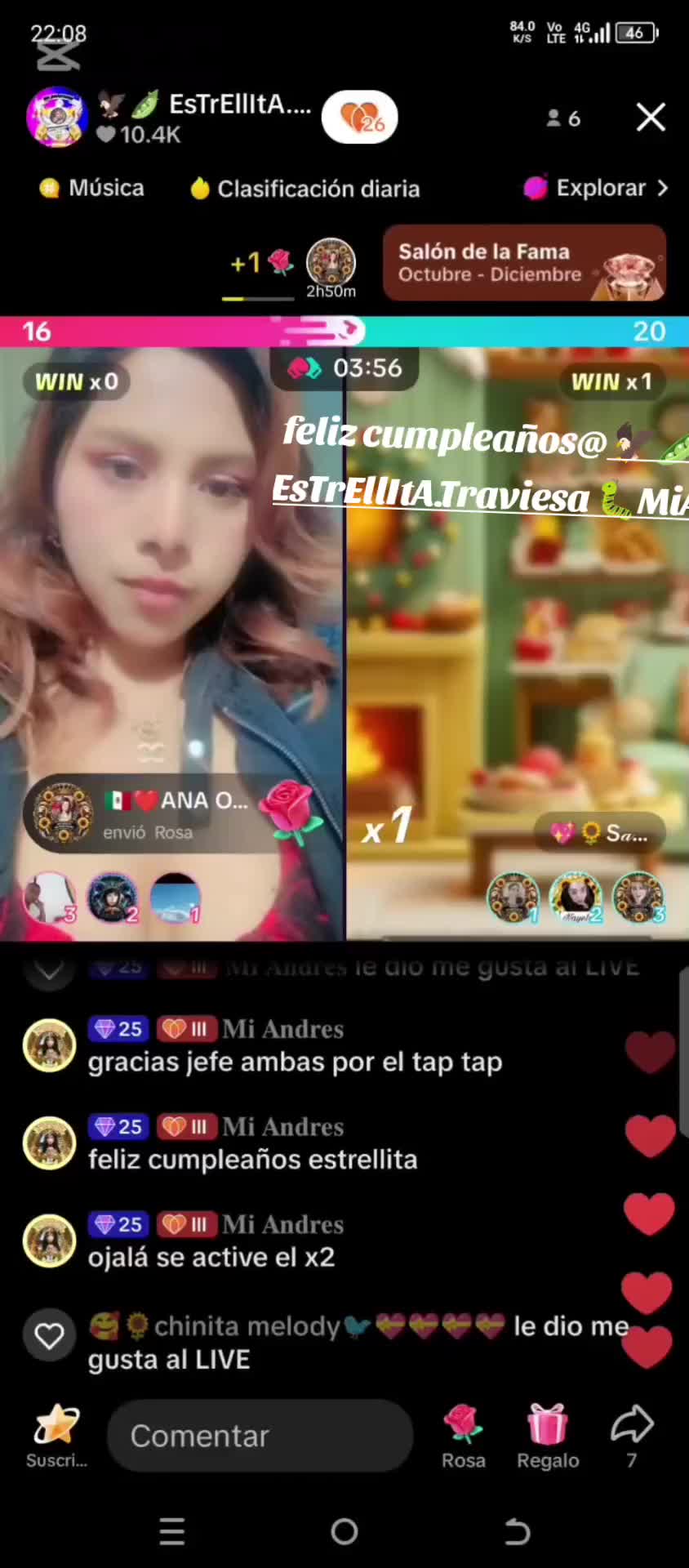This screenshot has height=1568, width=689.
Task: Open the battle timer 03:56 pill
Action: tap(345, 368)
